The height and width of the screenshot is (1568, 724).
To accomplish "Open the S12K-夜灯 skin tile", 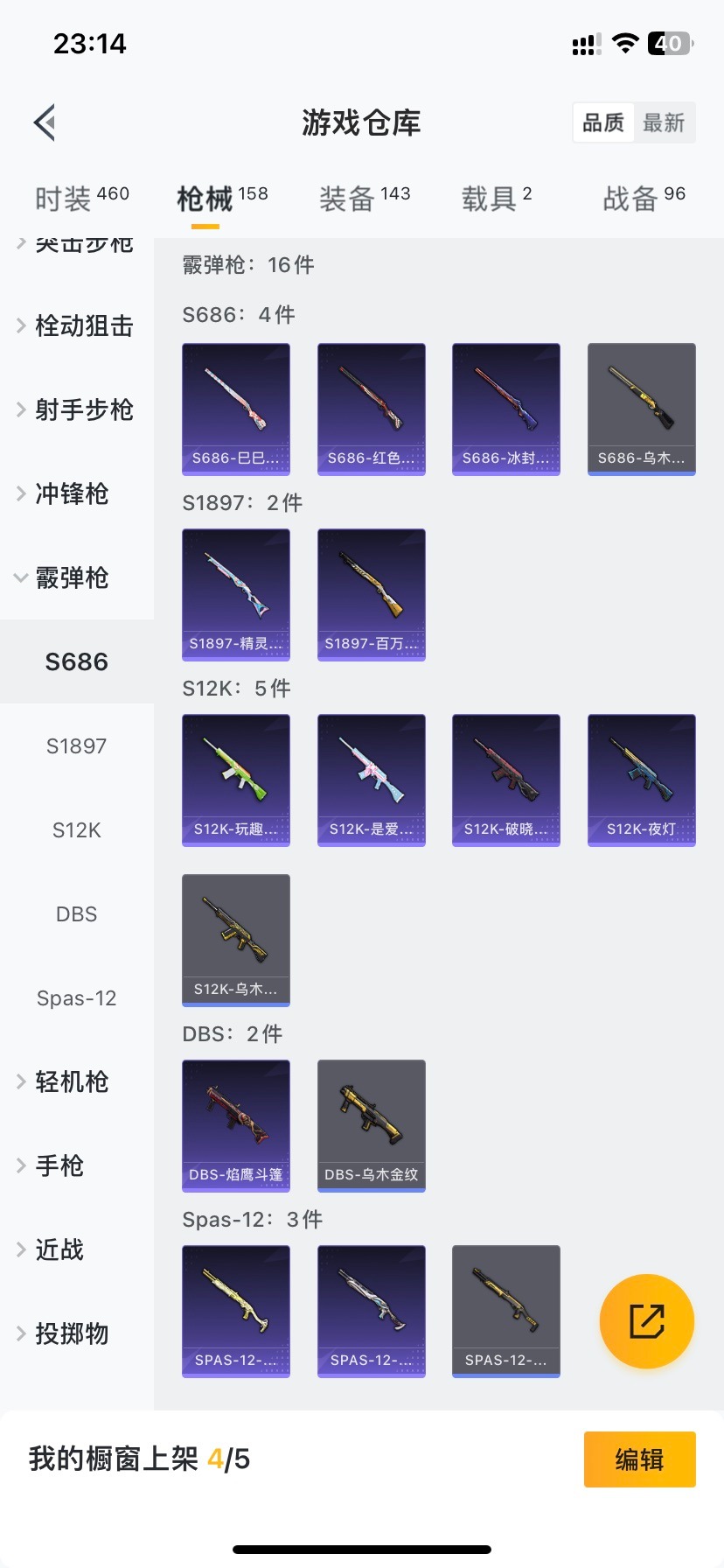I will tap(641, 780).
